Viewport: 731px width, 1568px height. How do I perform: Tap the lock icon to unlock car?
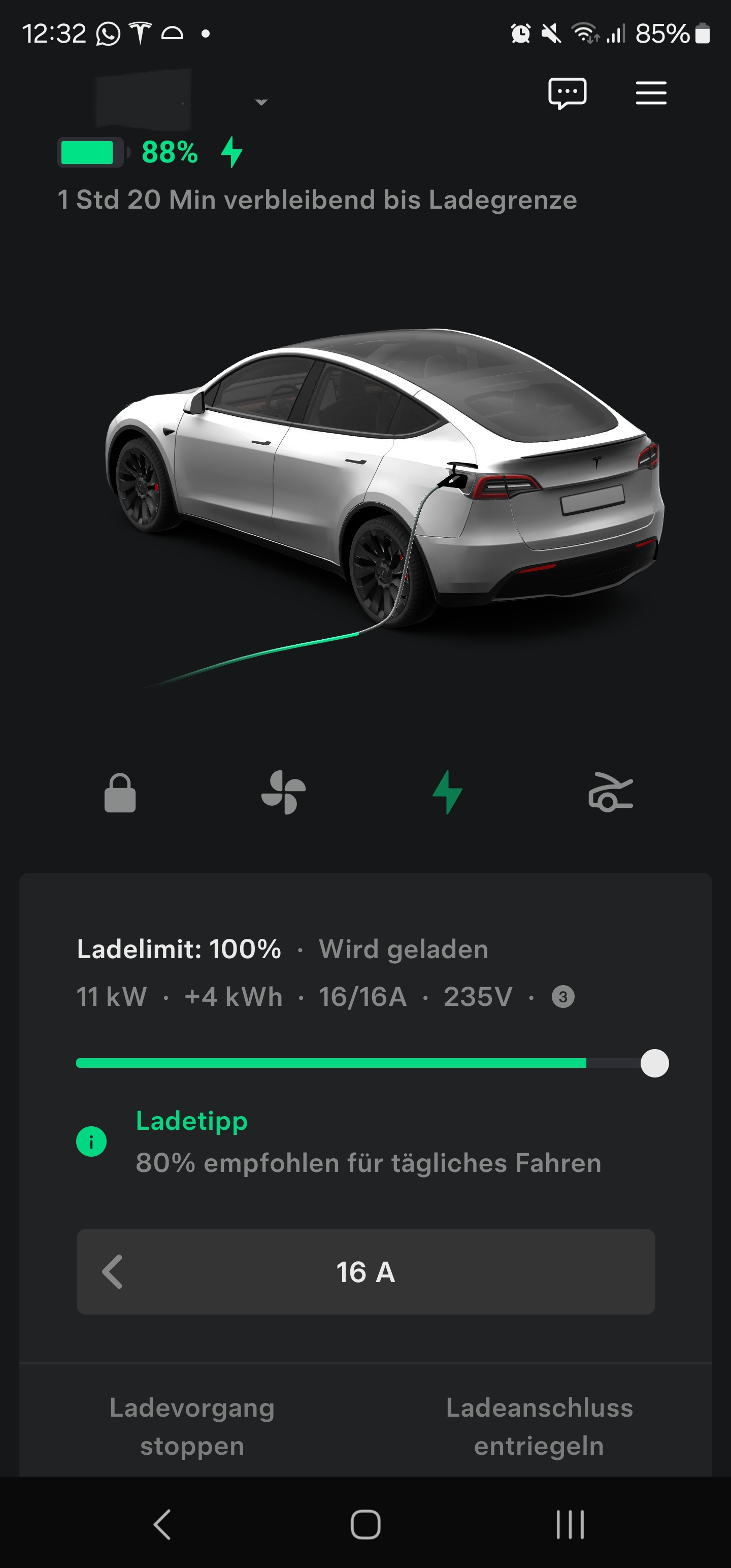(x=120, y=793)
